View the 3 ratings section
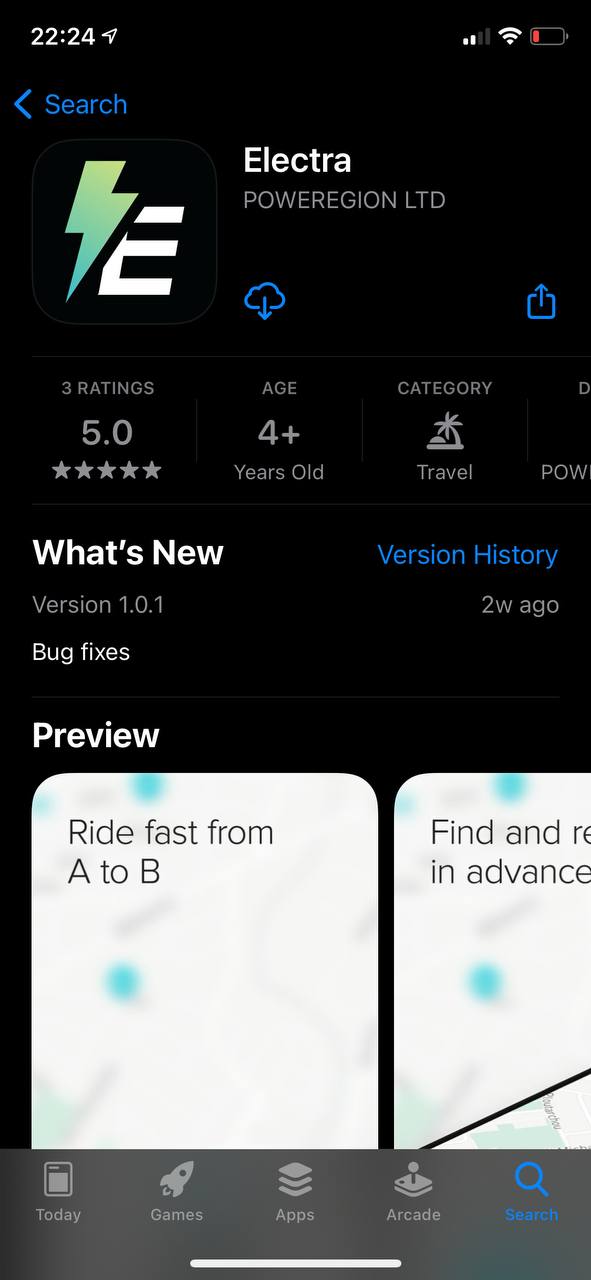Image resolution: width=591 pixels, height=1280 pixels. 107,430
